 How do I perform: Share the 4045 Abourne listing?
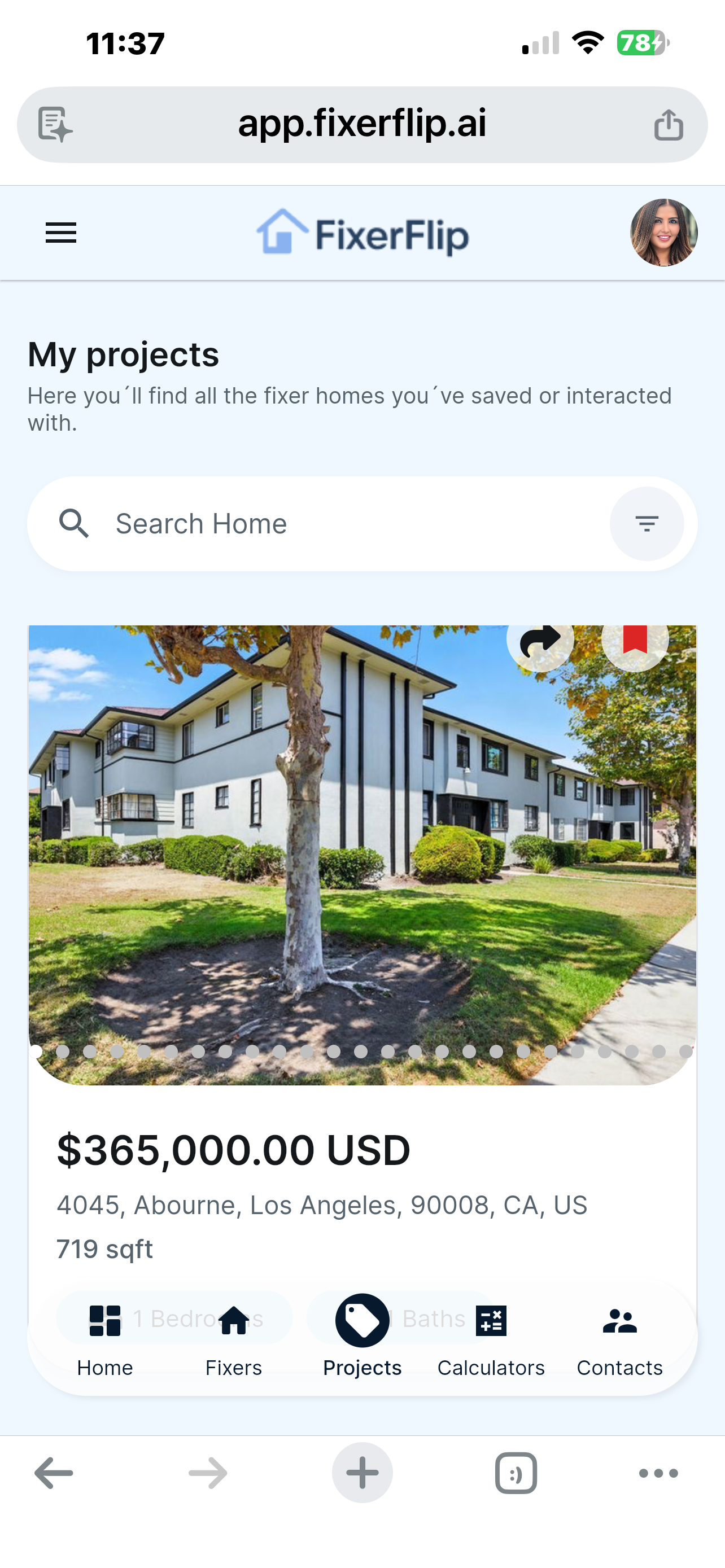coord(540,642)
